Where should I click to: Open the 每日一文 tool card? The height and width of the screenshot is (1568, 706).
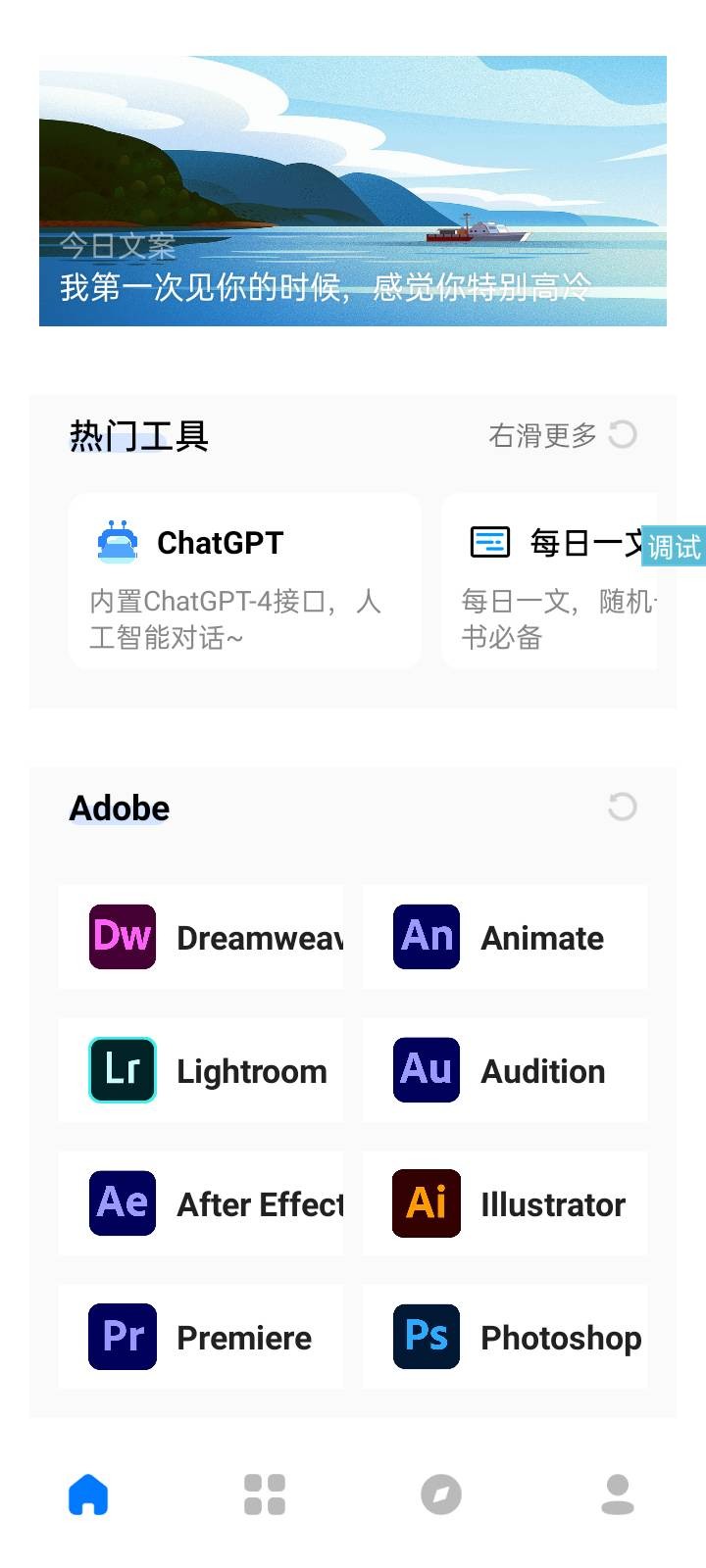(x=549, y=581)
